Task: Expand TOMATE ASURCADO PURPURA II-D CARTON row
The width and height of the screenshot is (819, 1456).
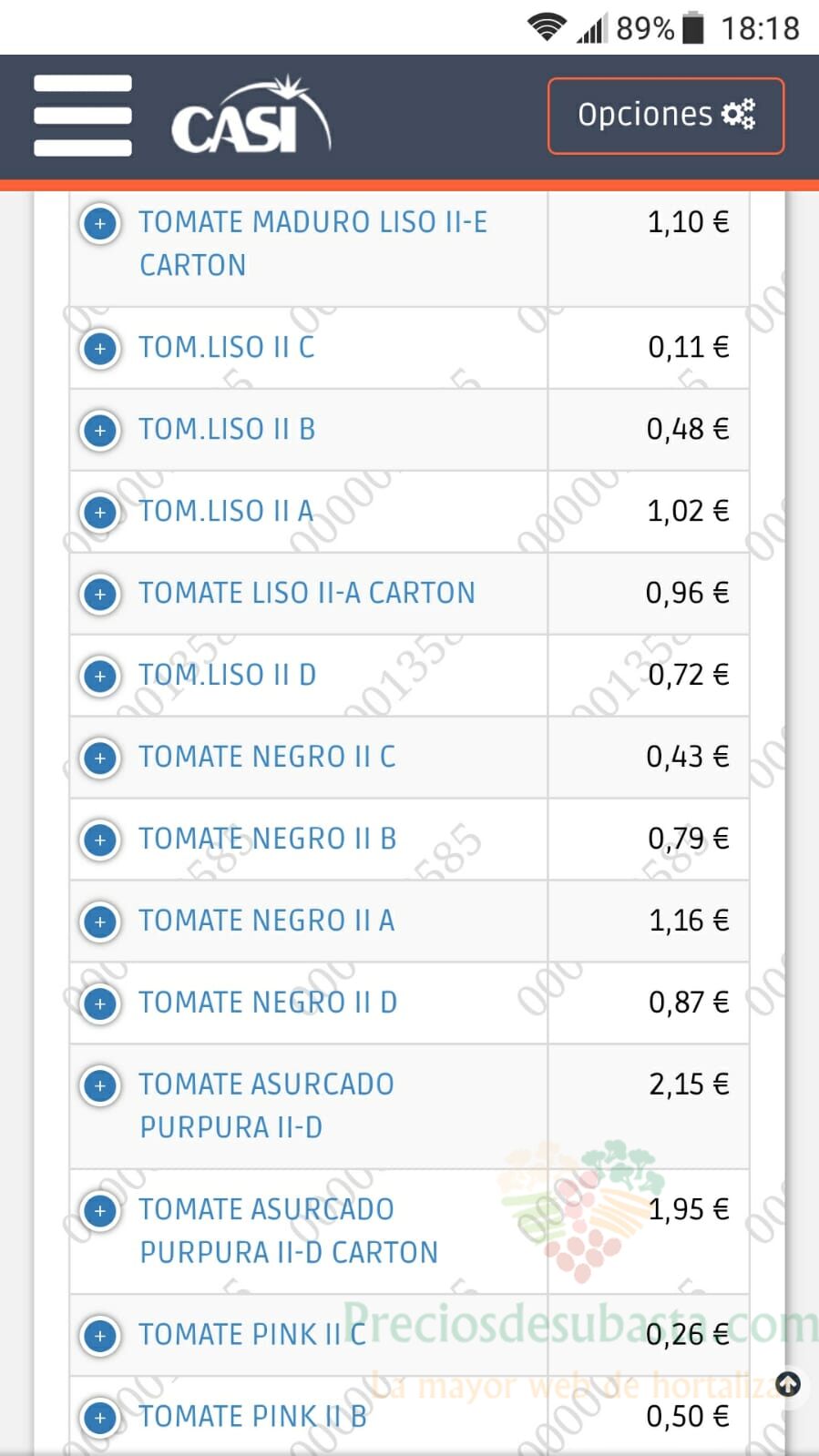Action: click(100, 1210)
